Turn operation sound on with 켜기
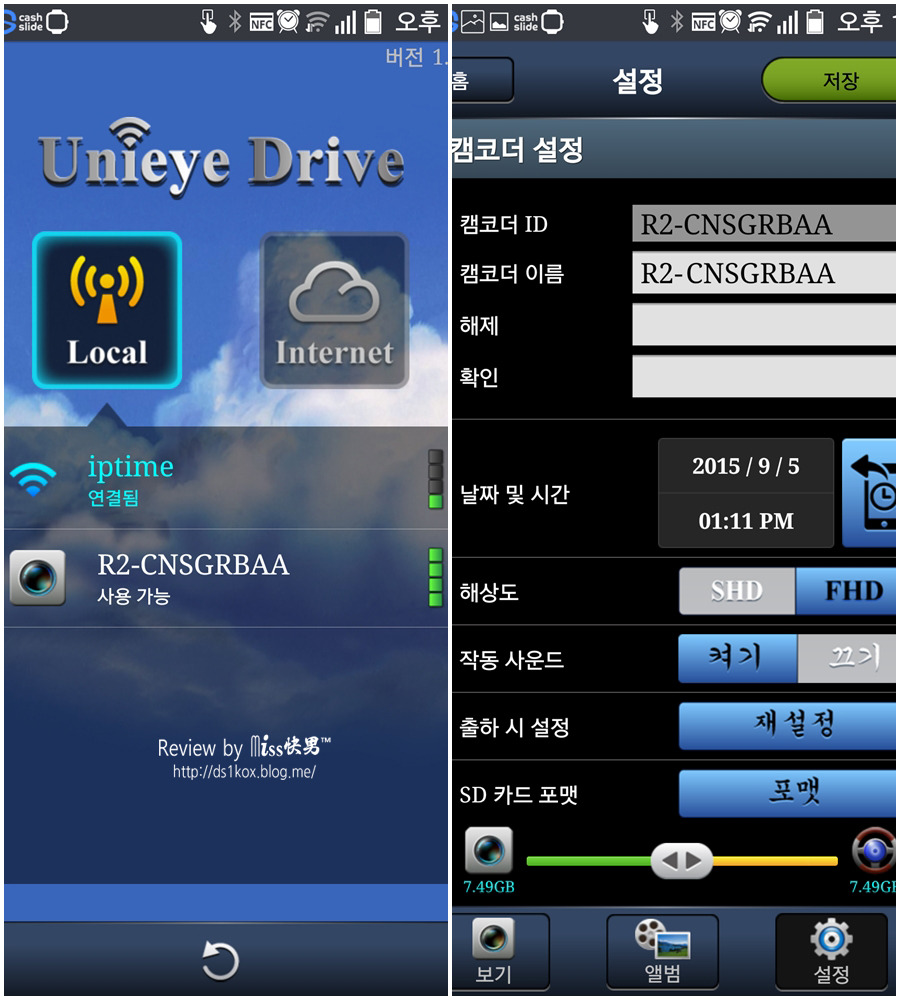This screenshot has height=1000, width=900. [x=737, y=658]
